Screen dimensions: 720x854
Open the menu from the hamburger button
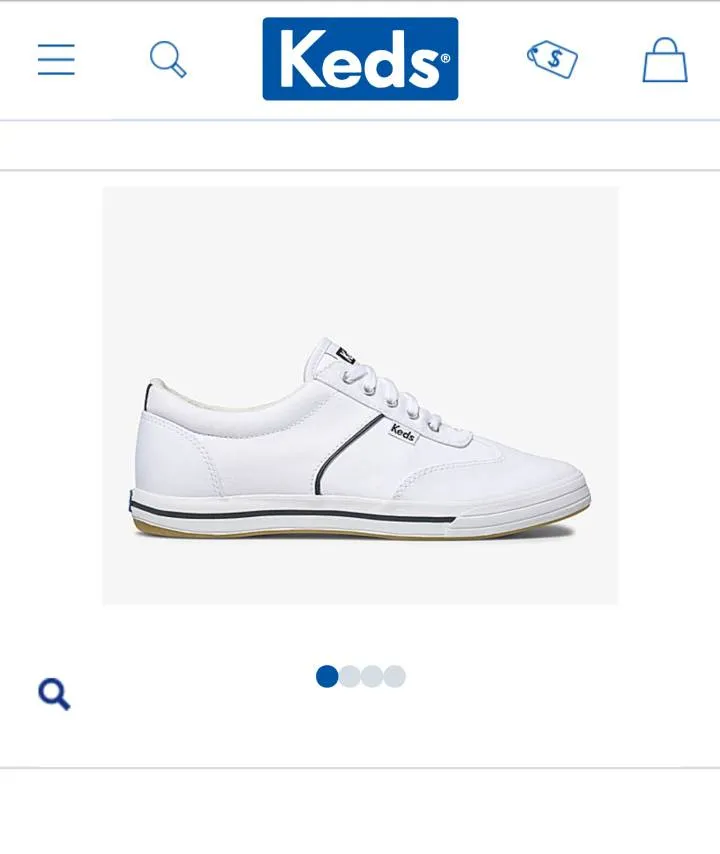(55, 59)
